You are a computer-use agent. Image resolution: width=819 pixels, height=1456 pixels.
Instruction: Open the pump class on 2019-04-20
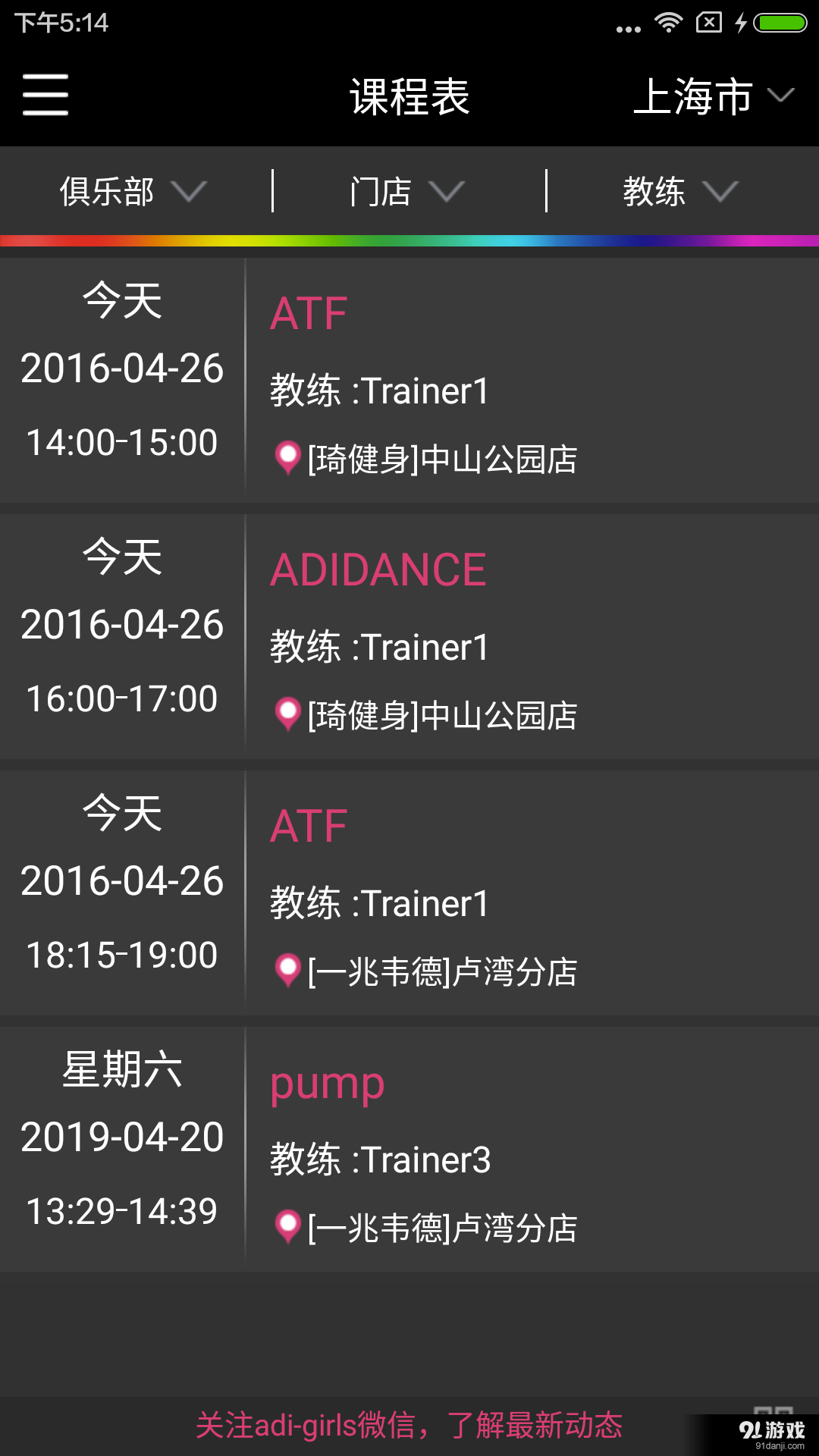coord(531,1150)
